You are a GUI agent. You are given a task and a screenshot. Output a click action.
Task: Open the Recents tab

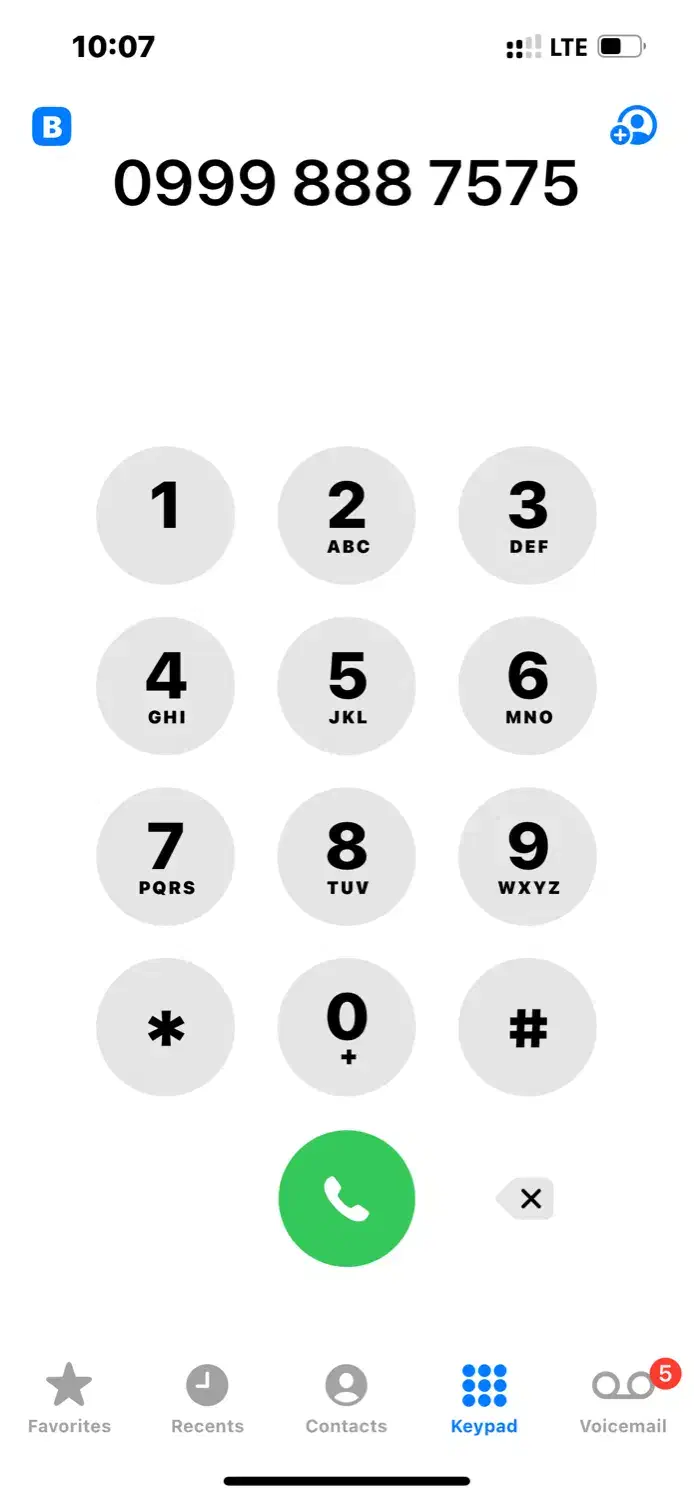pos(207,1398)
